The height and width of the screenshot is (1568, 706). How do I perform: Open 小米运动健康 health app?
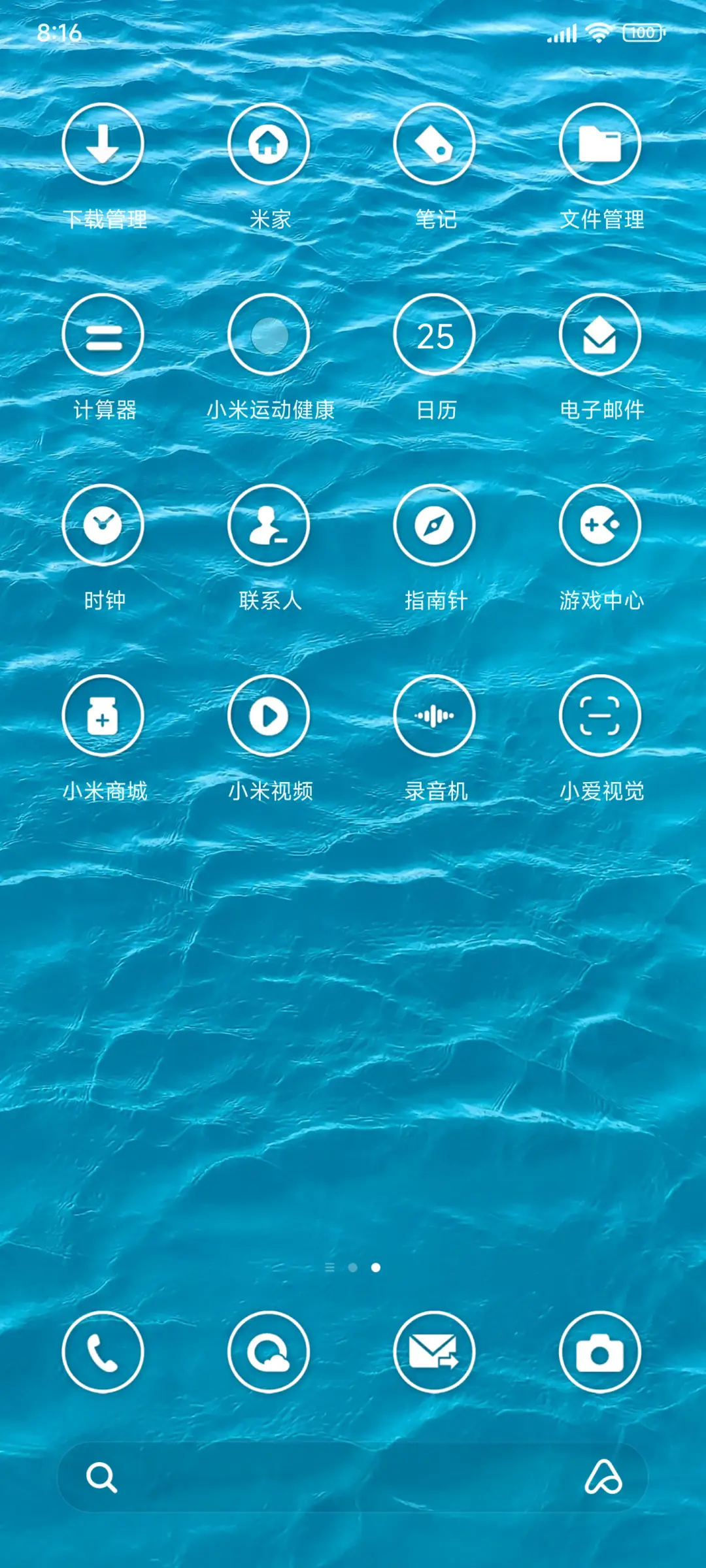269,334
